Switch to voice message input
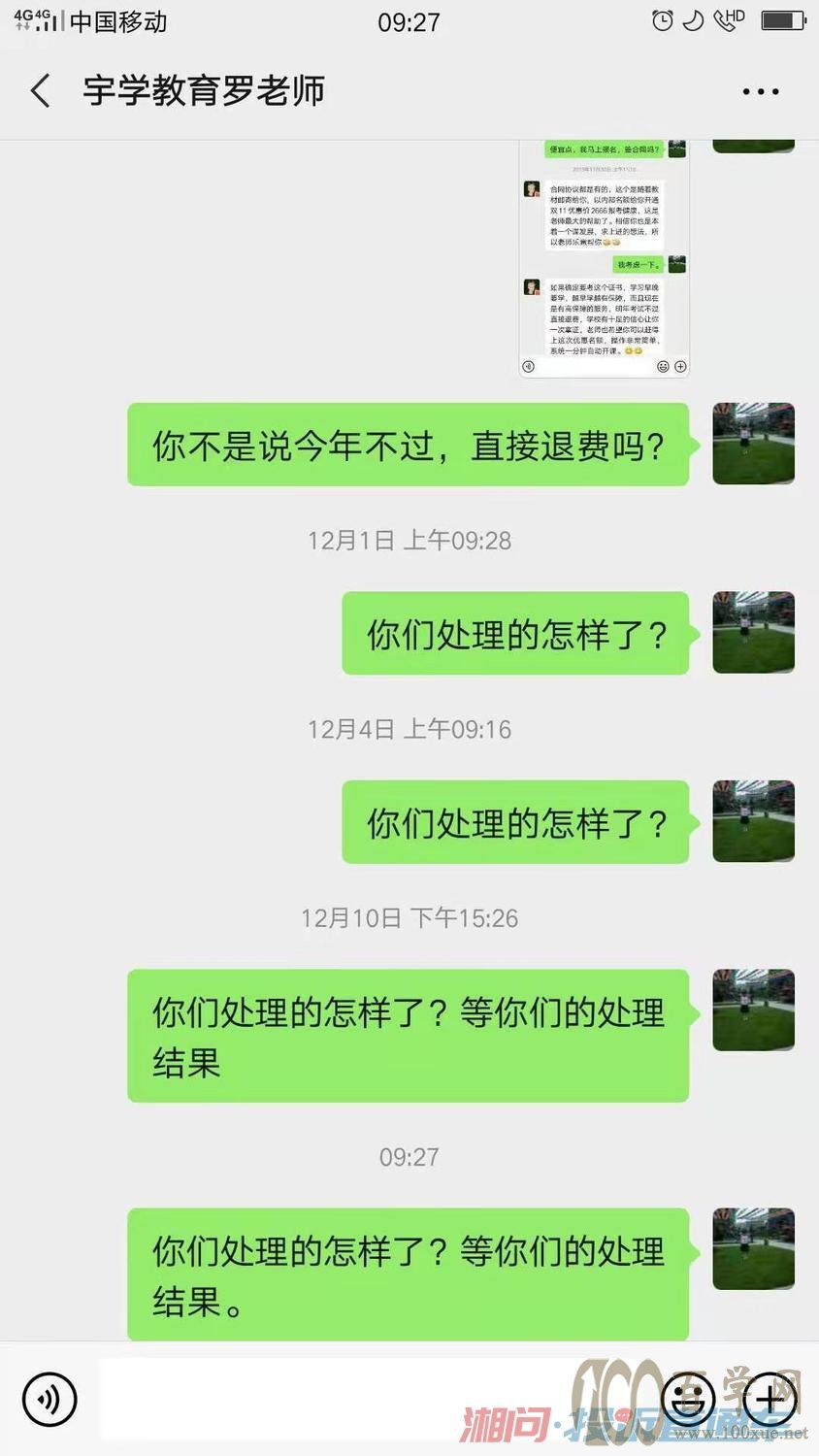 [49, 1399]
